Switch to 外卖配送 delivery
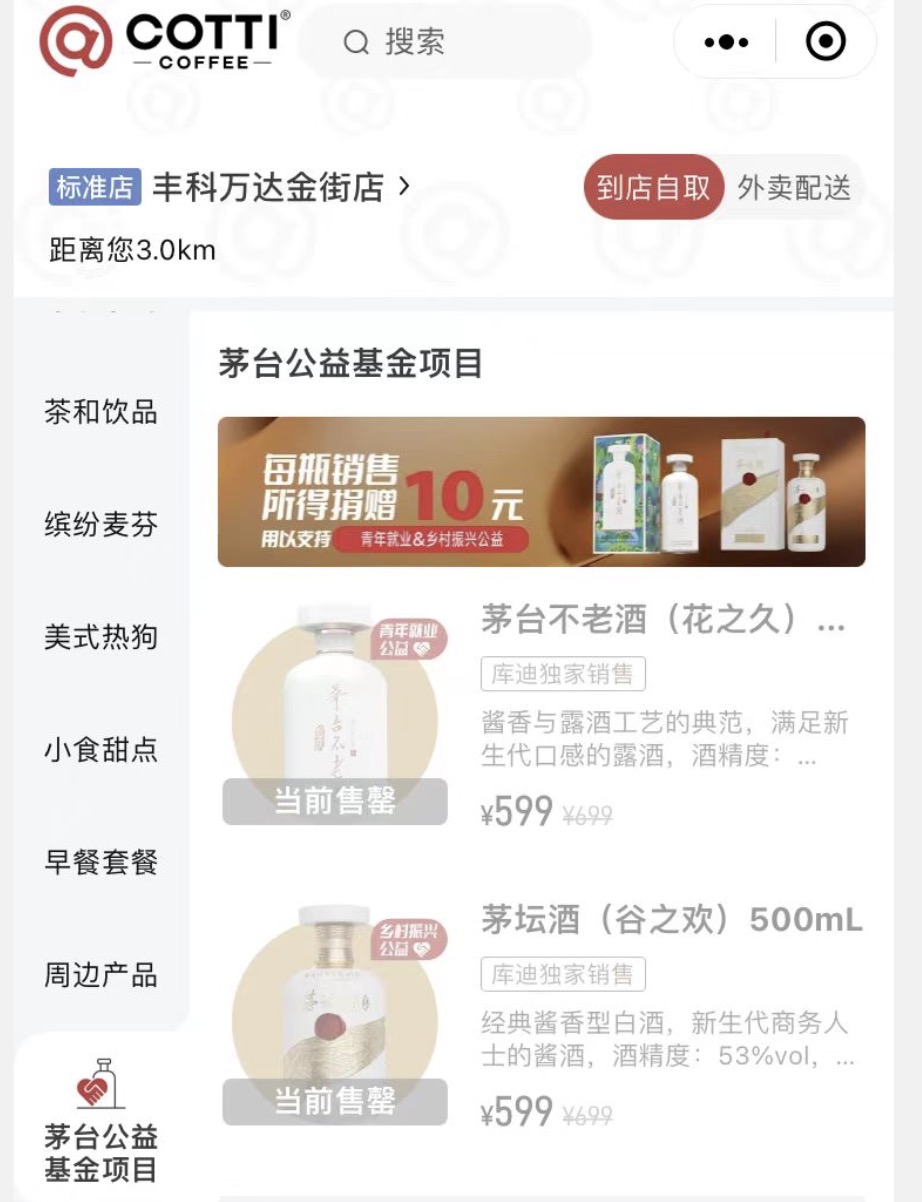 794,187
